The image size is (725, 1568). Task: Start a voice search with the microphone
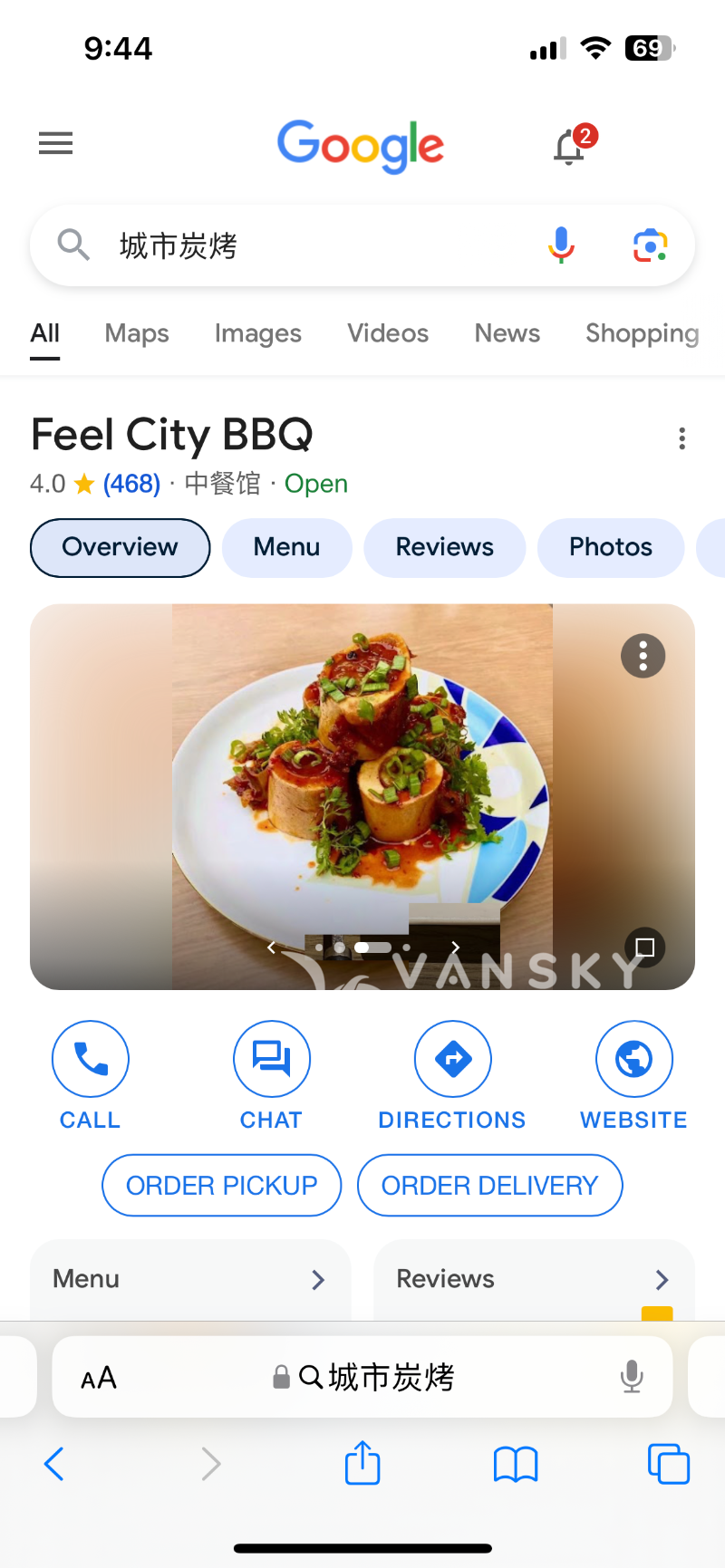point(561,245)
